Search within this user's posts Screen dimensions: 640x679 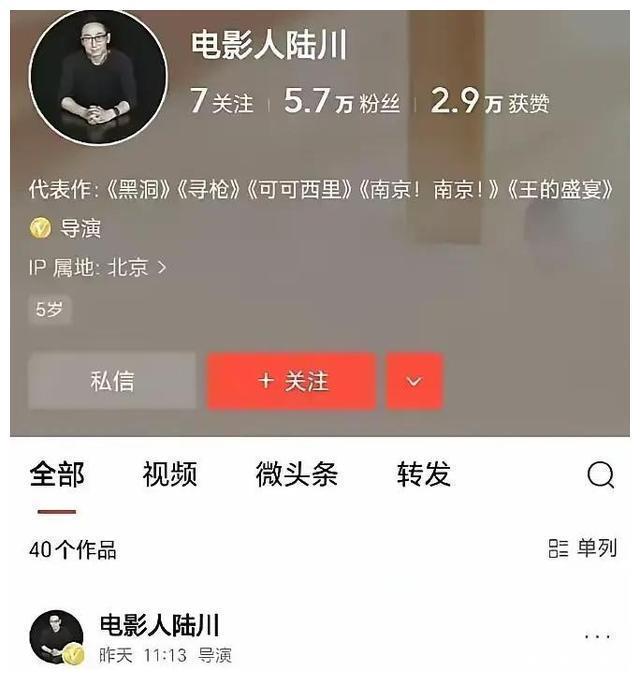point(600,474)
